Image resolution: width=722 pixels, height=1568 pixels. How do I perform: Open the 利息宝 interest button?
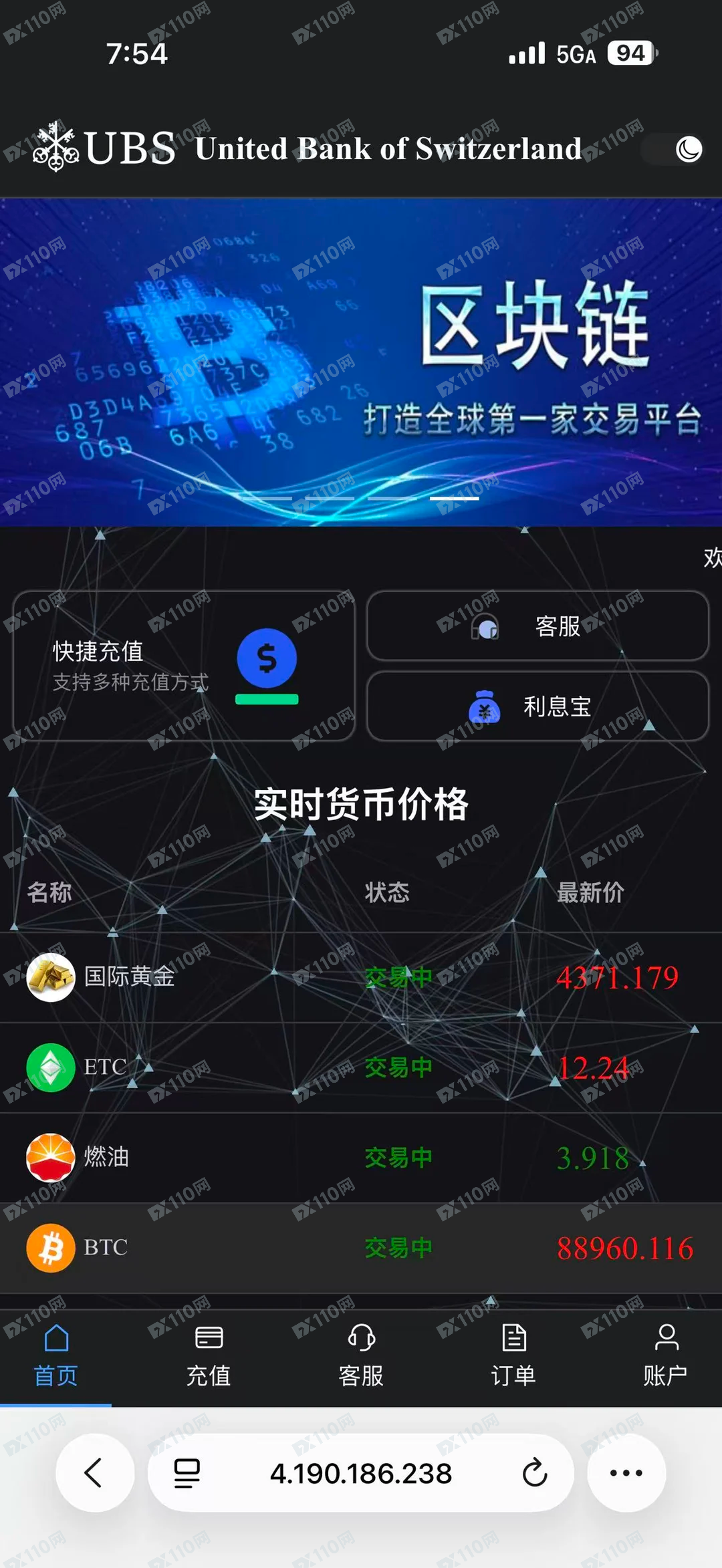[537, 706]
